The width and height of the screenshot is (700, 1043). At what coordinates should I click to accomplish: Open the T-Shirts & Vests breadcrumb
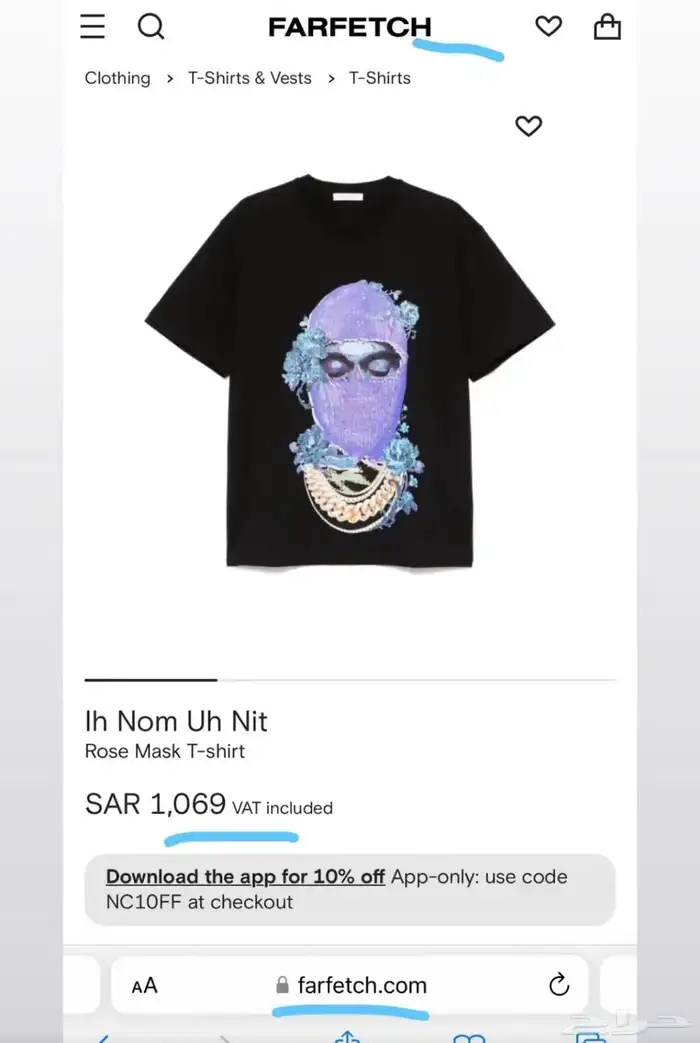(x=250, y=78)
